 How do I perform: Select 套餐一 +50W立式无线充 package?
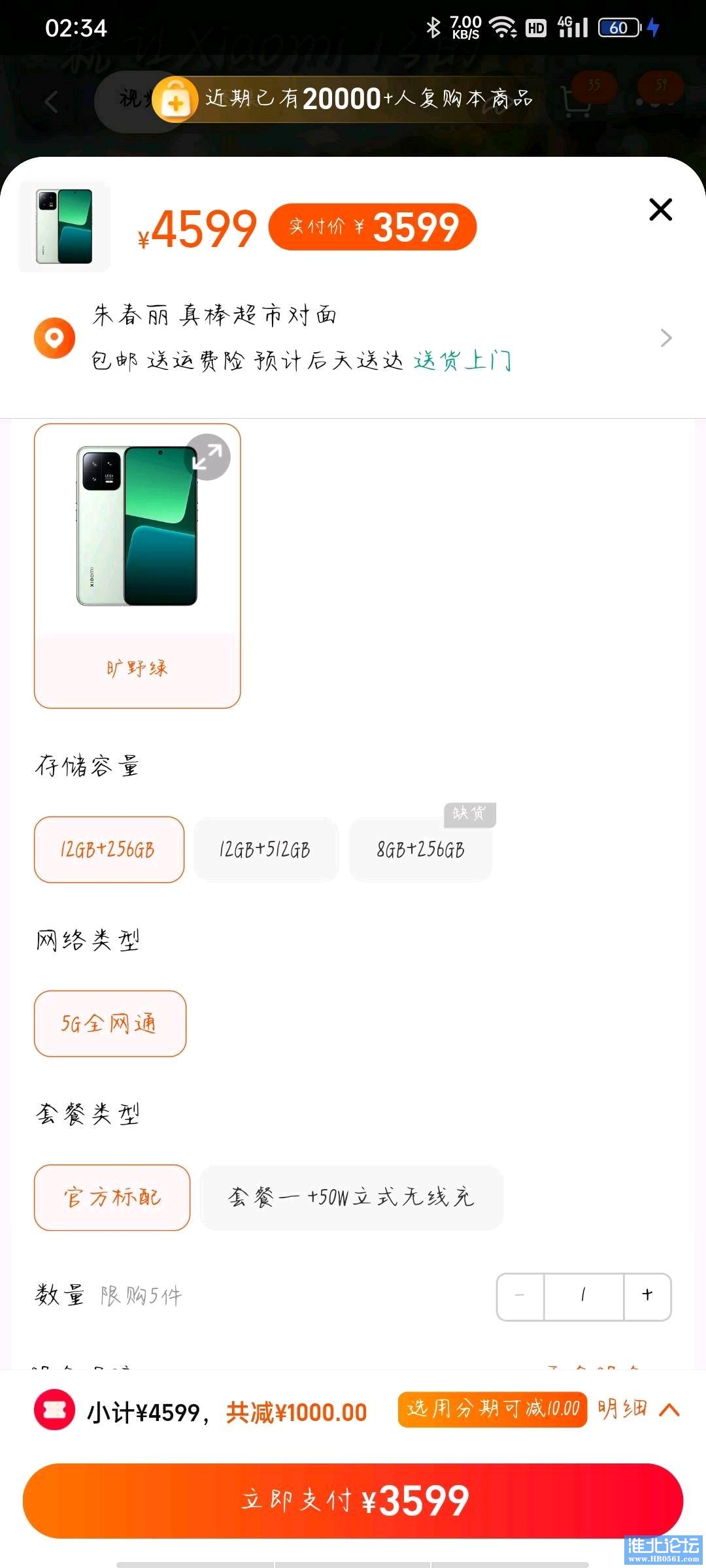[x=351, y=1197]
